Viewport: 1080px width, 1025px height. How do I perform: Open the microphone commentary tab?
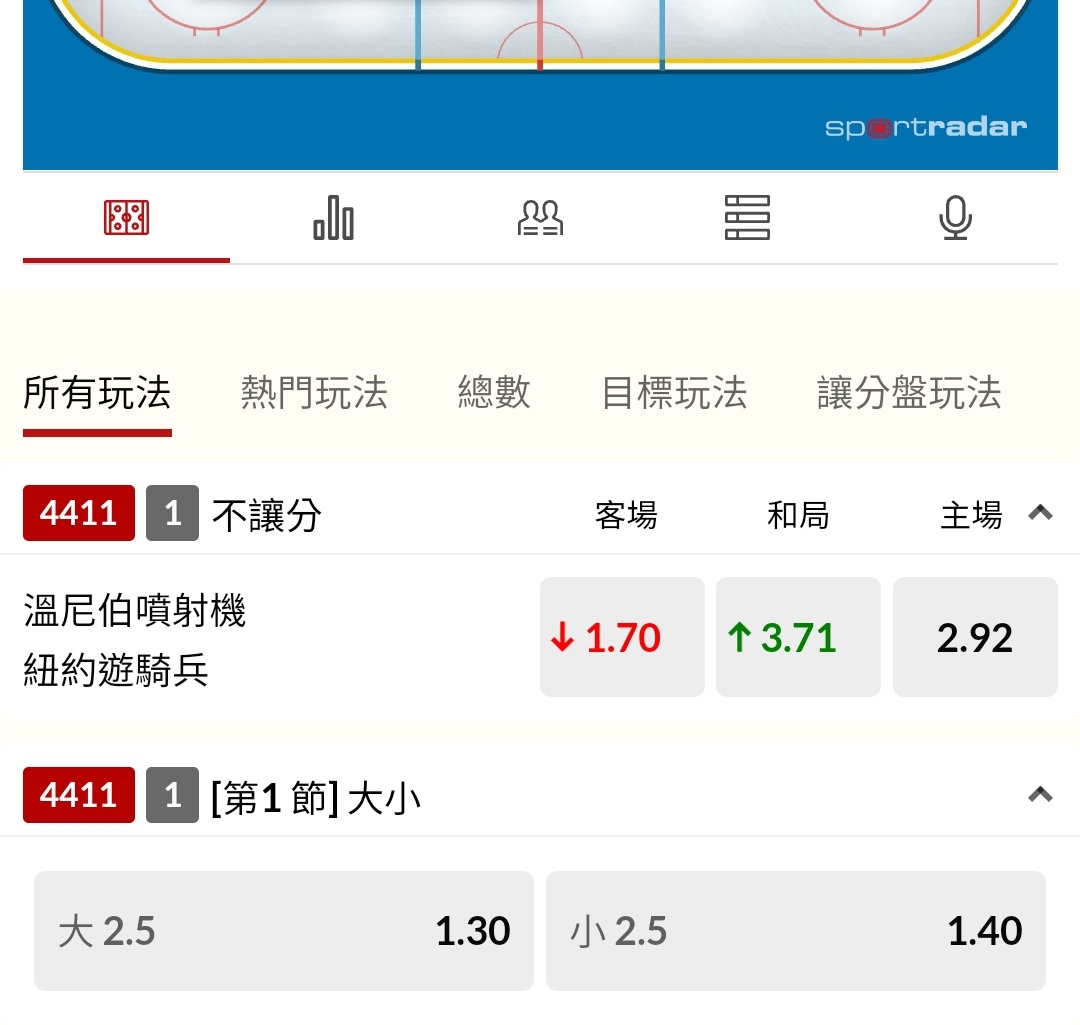[x=955, y=218]
